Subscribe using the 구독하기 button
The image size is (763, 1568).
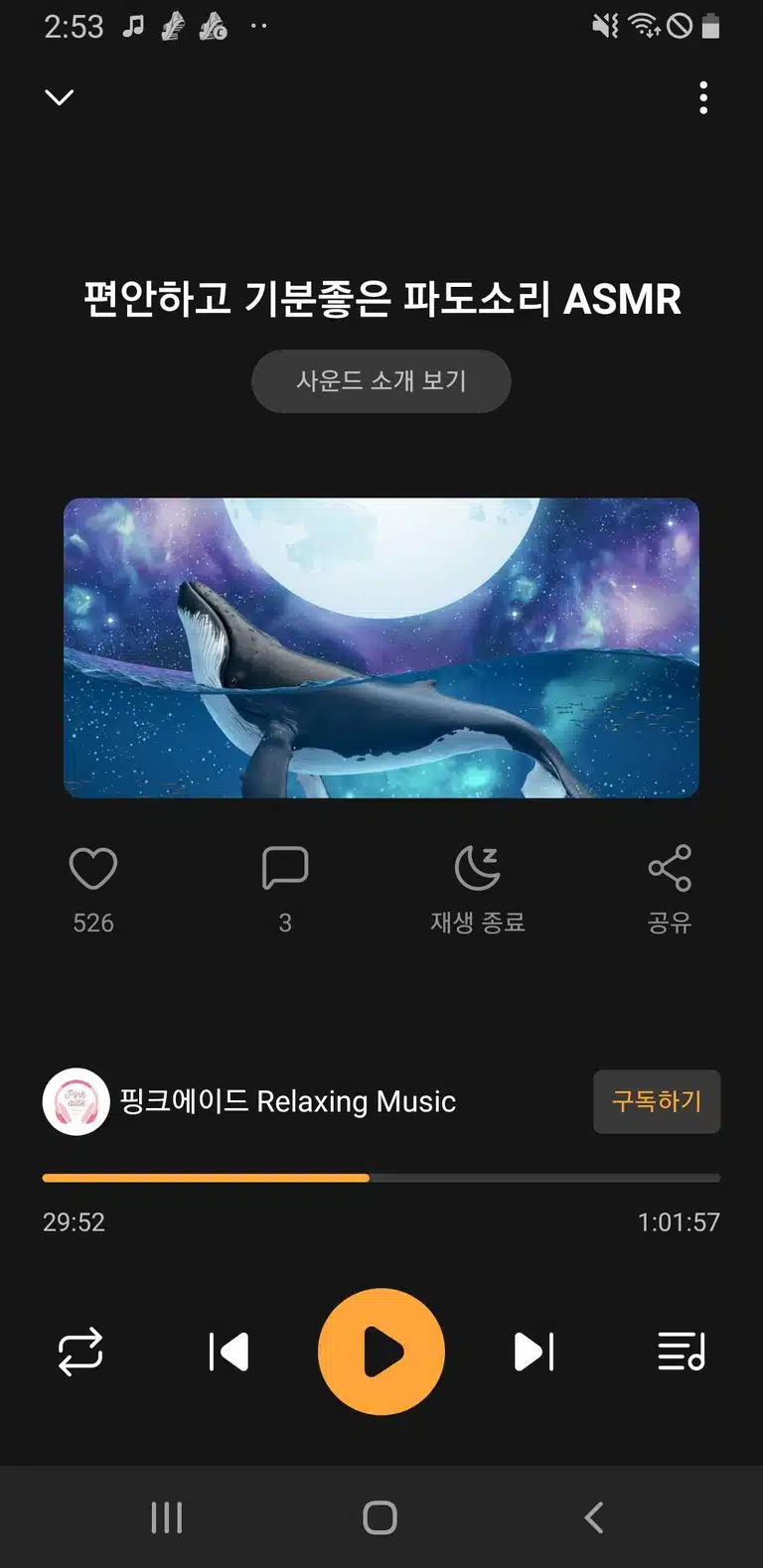click(657, 1101)
